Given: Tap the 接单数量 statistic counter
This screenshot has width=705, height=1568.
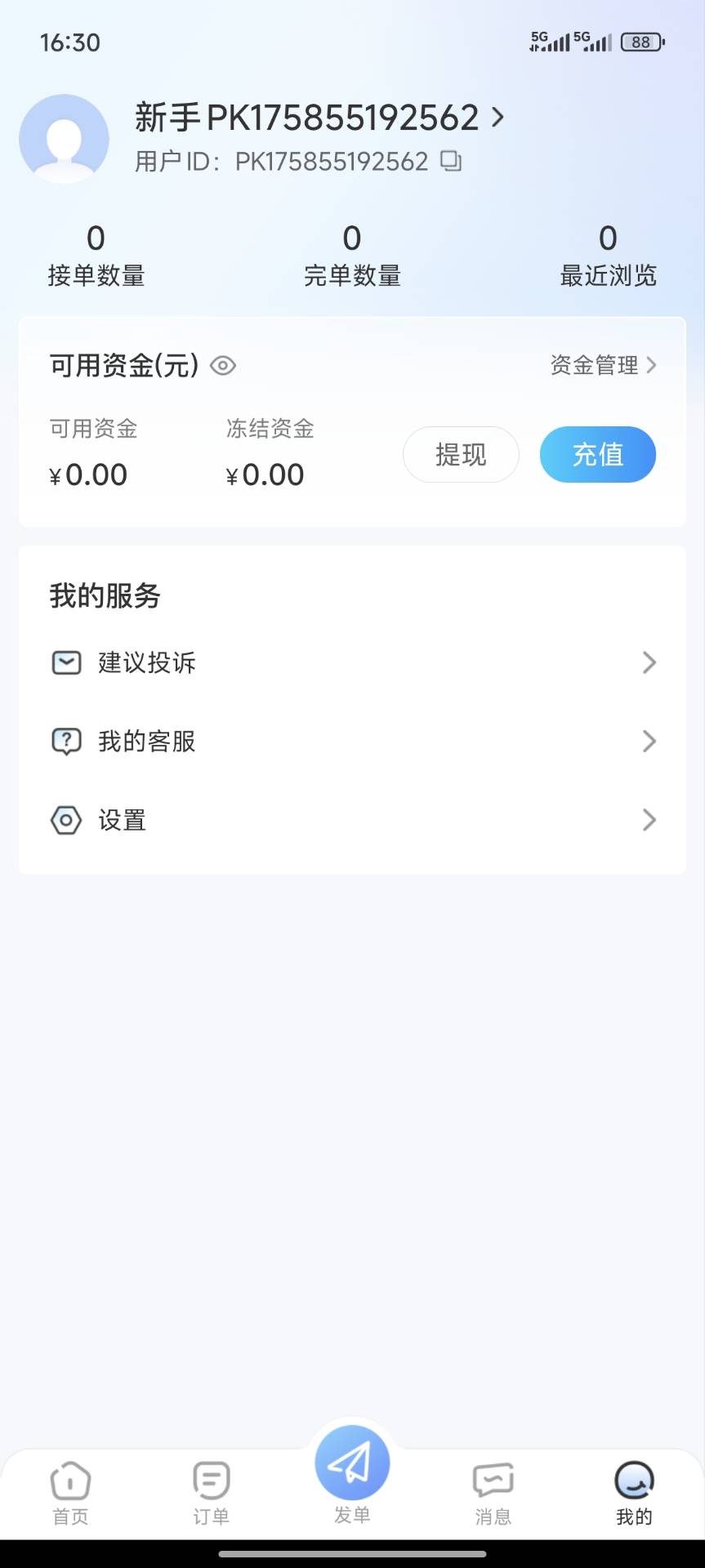Looking at the screenshot, I should click(96, 253).
